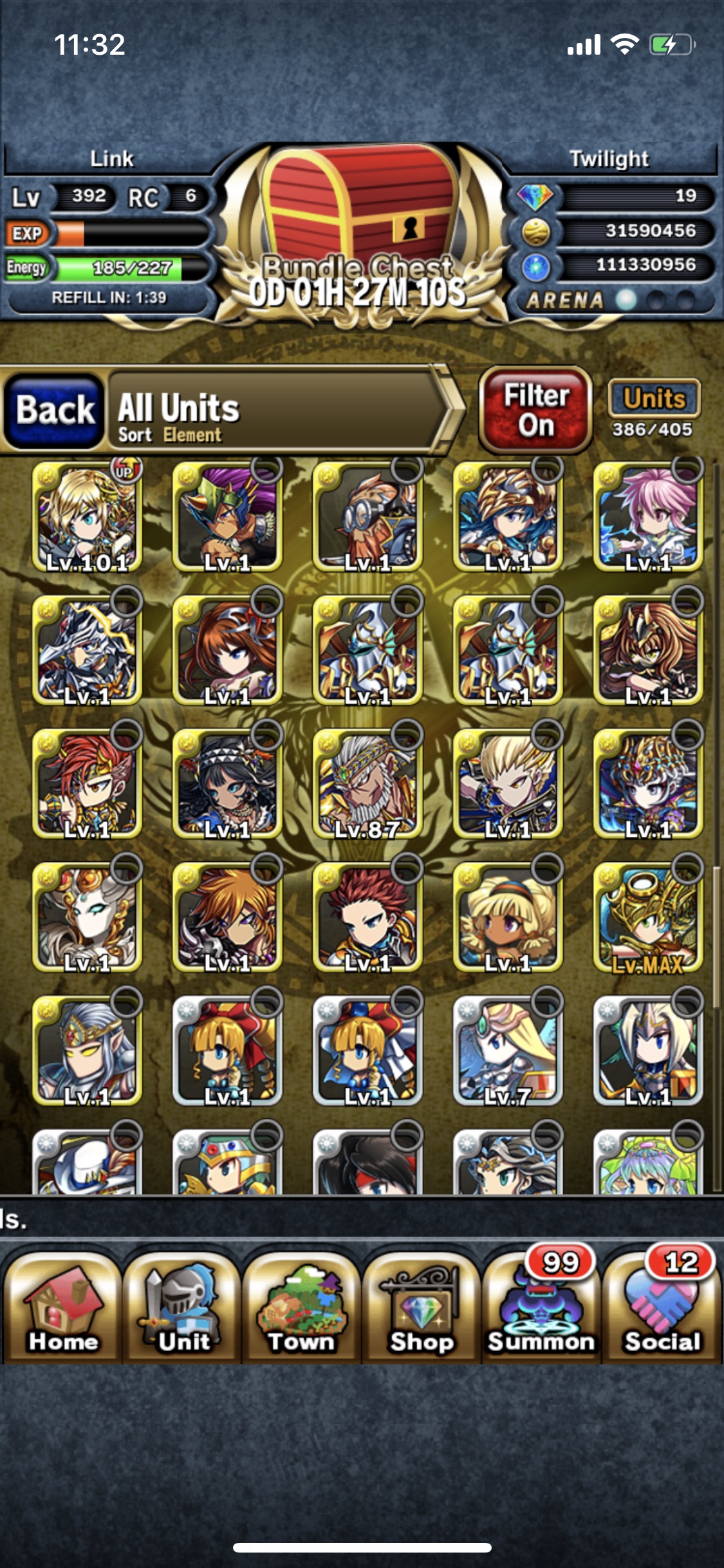Select the Lv.101 unit
The image size is (724, 1568).
click(87, 516)
